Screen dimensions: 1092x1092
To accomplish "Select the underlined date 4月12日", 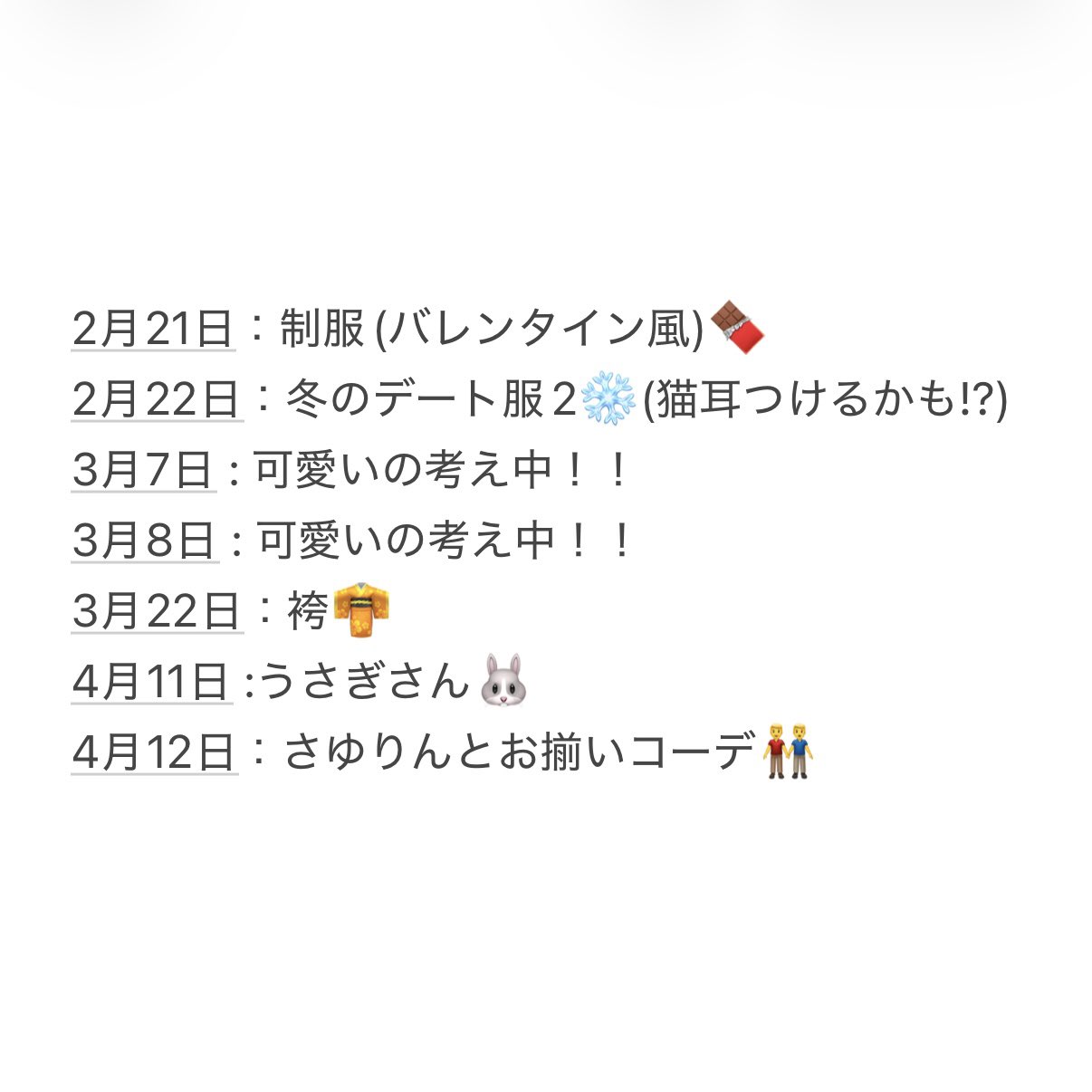I will 154,753.
